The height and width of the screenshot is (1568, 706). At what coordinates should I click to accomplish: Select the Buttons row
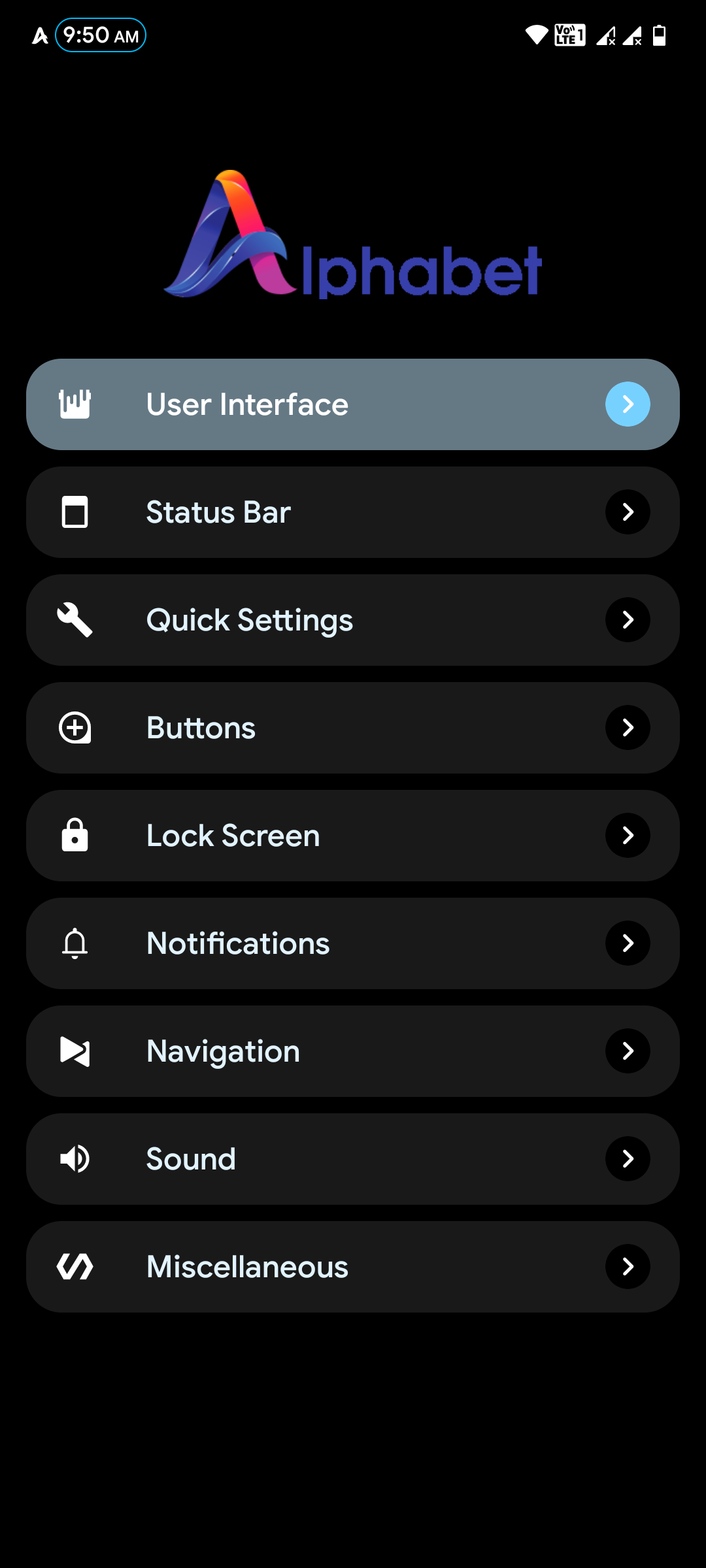353,728
